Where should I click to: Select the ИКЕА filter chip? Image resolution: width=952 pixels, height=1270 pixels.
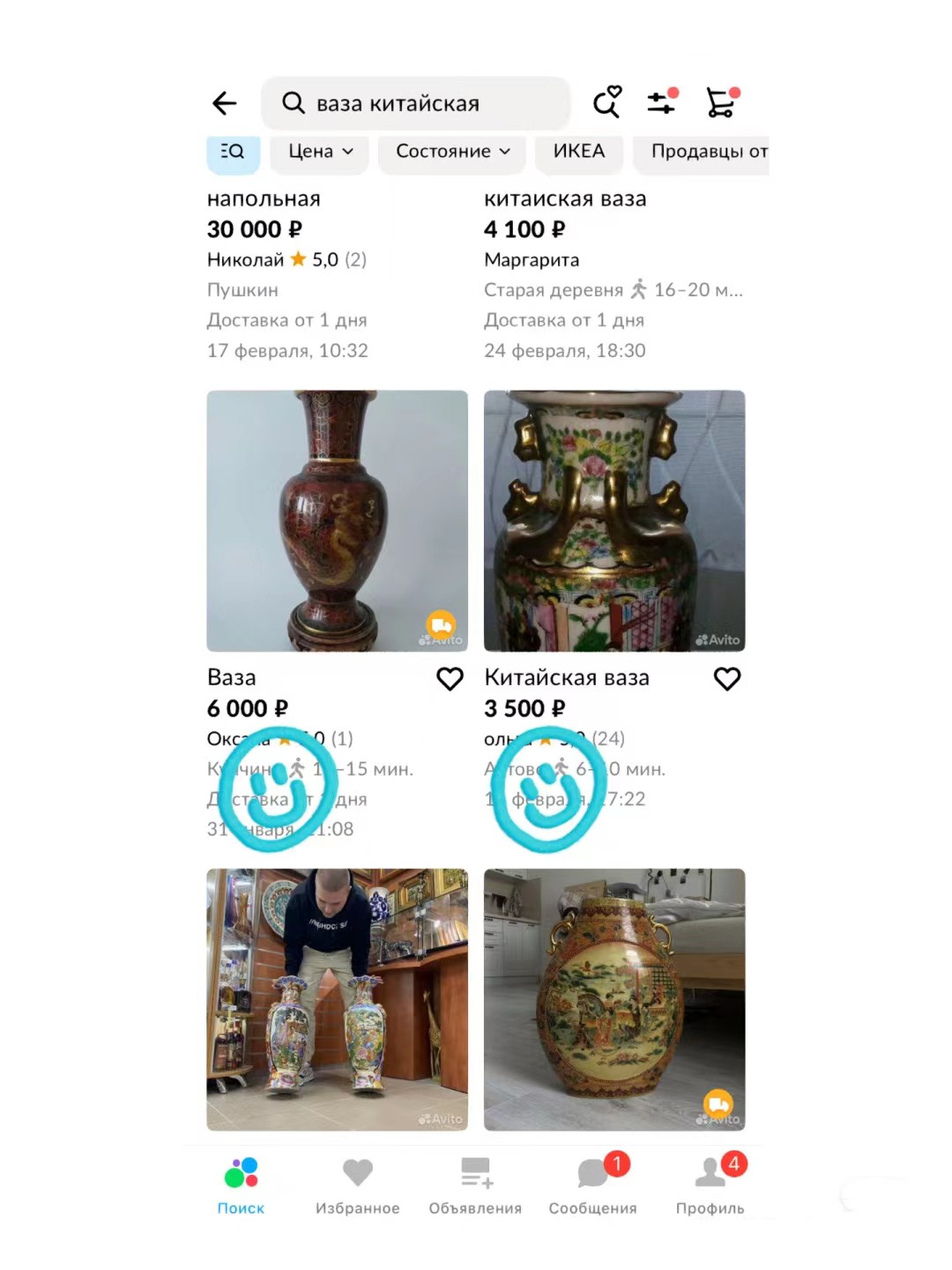578,152
